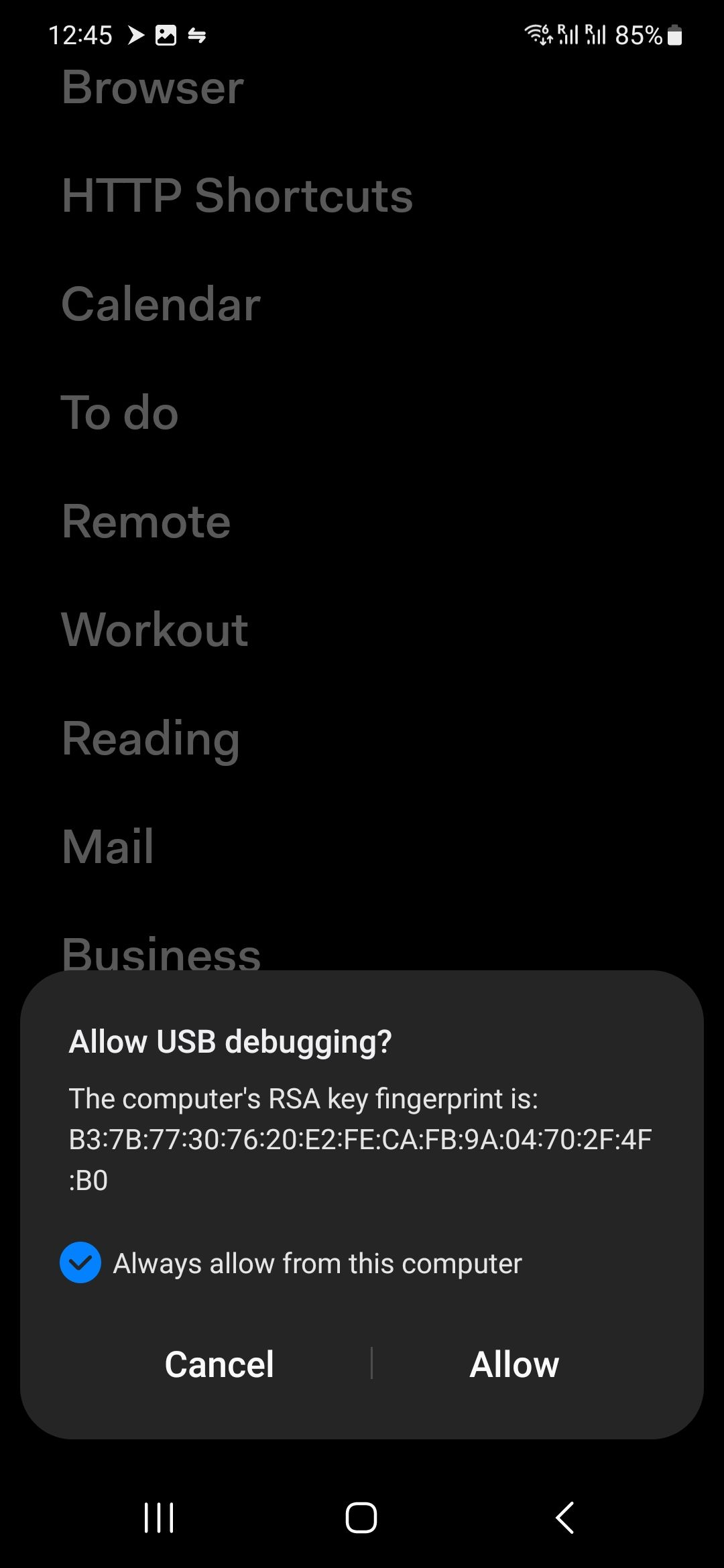Go to the home screen
This screenshot has height=1568, width=724.
[361, 1517]
